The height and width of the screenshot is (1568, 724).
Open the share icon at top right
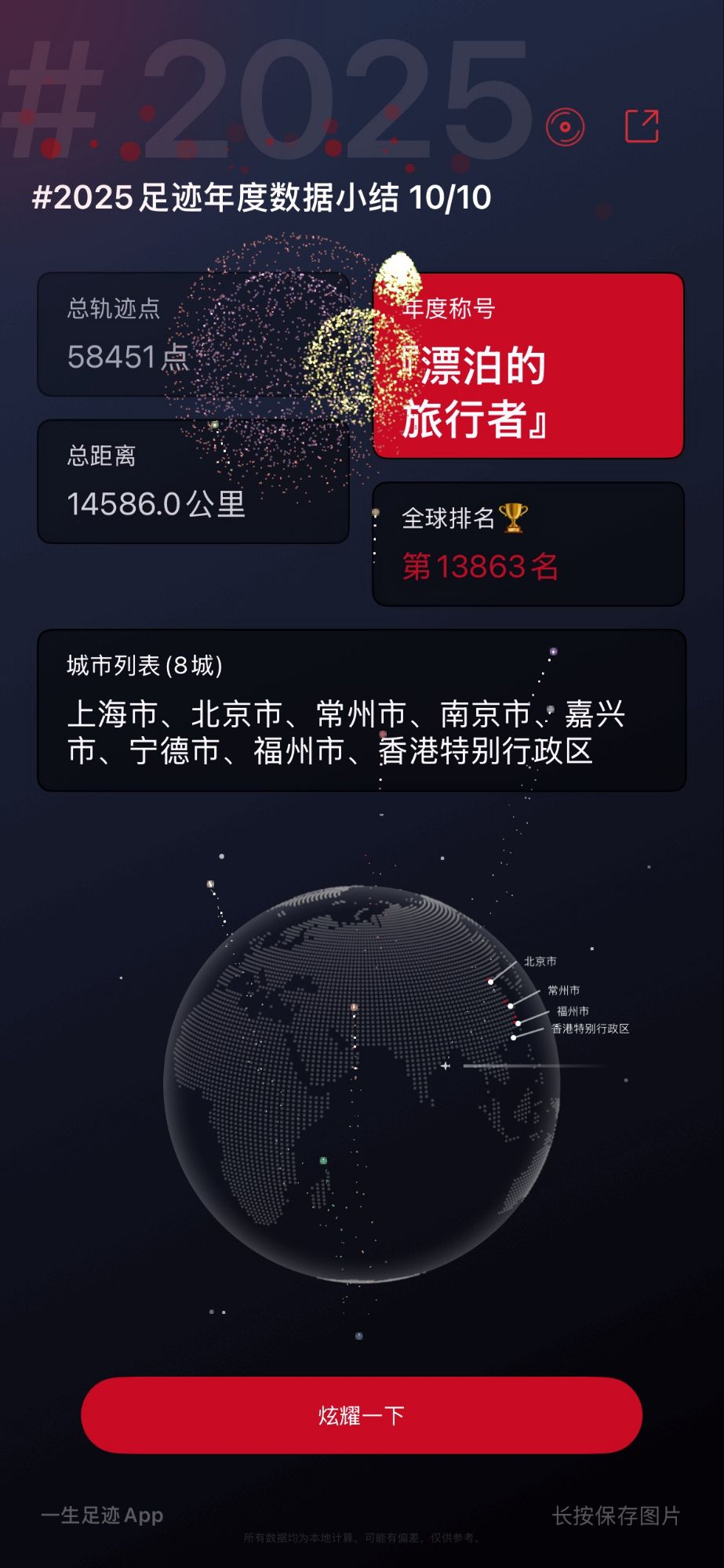(641, 126)
